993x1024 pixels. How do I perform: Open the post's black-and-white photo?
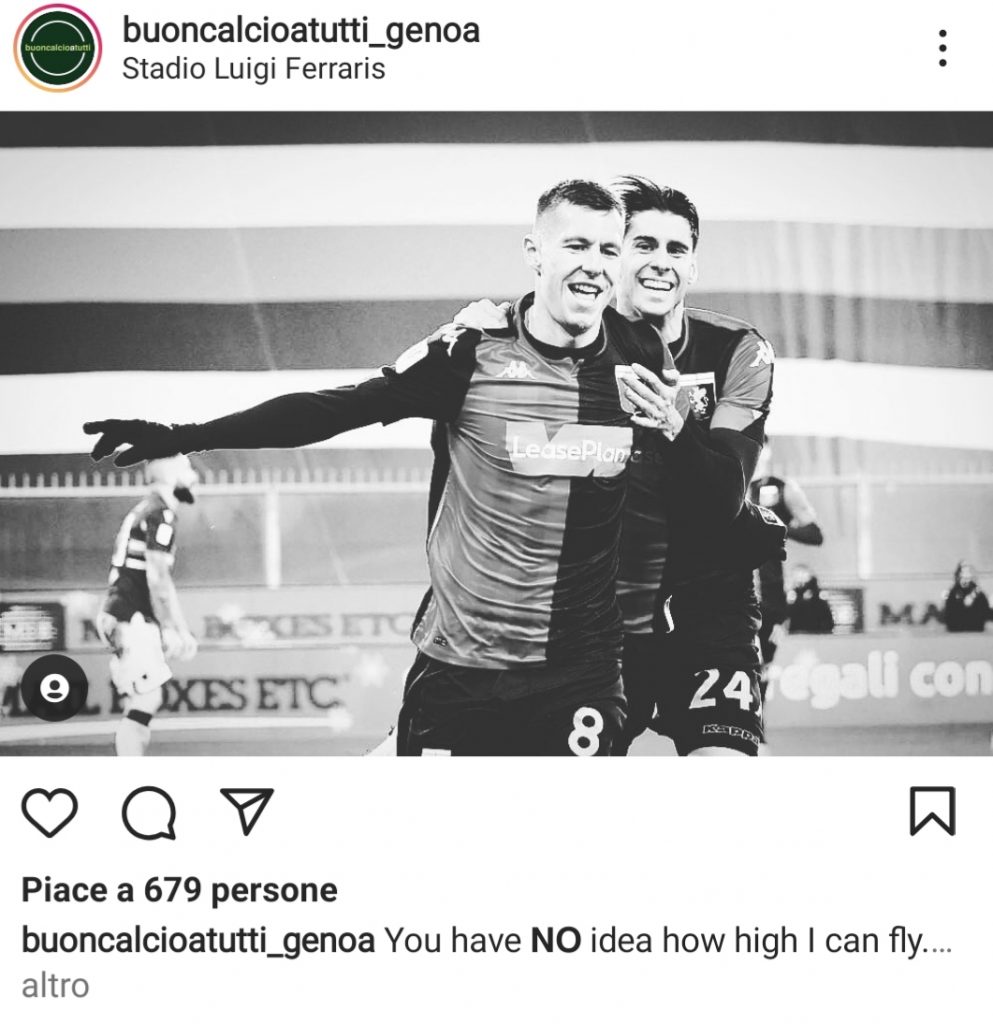click(x=496, y=433)
